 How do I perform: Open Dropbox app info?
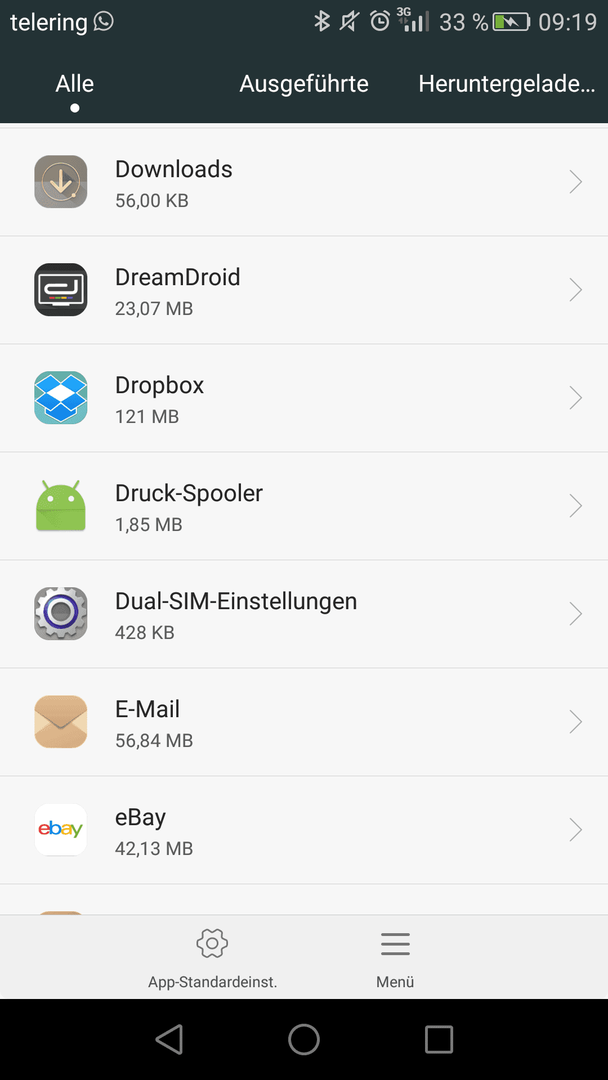pyautogui.click(x=304, y=398)
